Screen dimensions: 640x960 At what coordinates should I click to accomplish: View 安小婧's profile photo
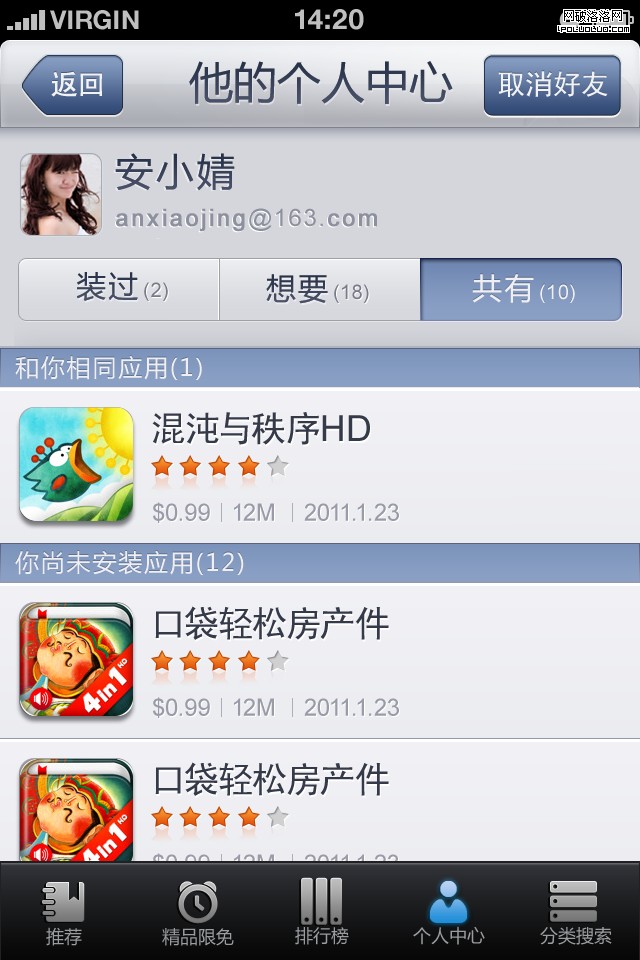(x=61, y=194)
